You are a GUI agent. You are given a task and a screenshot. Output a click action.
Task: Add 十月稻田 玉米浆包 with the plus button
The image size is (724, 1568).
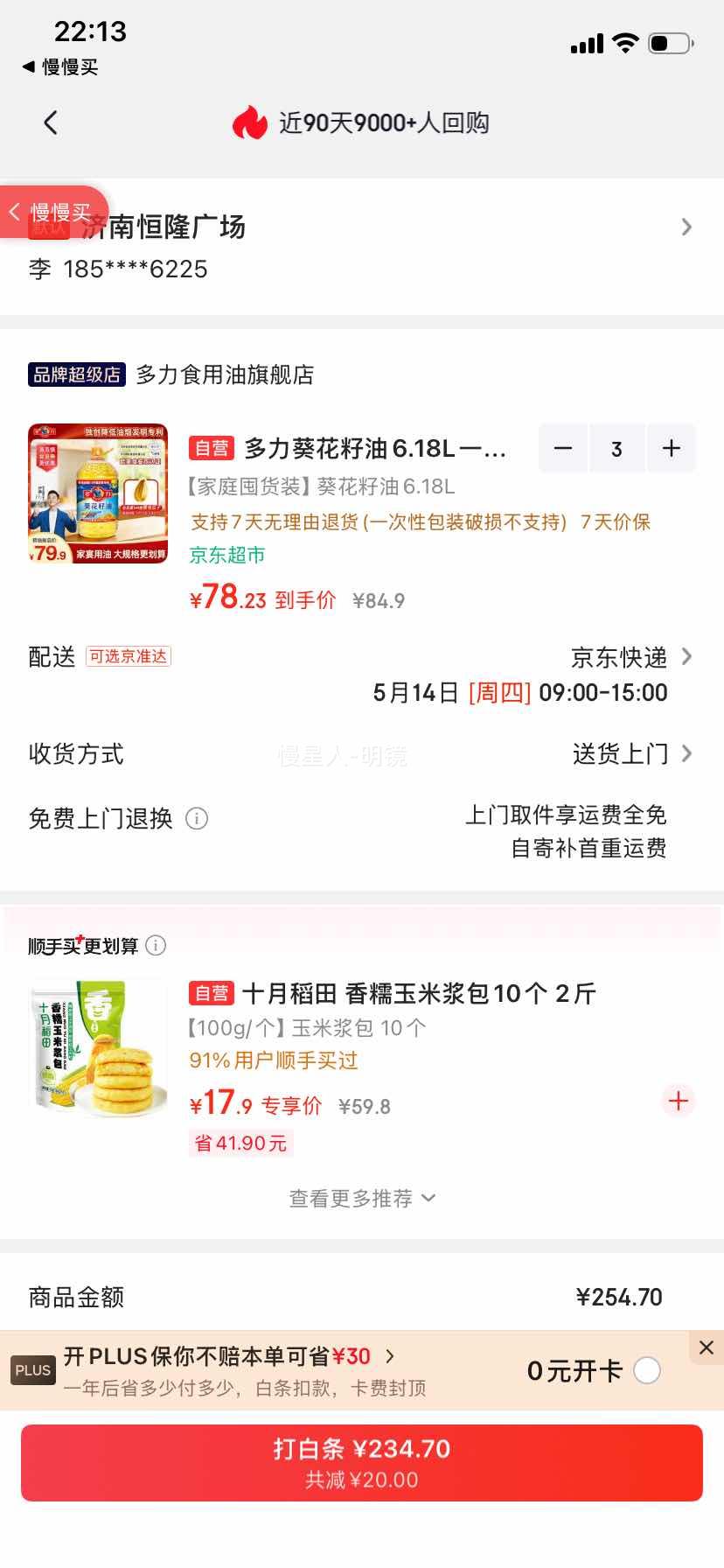[x=679, y=1101]
